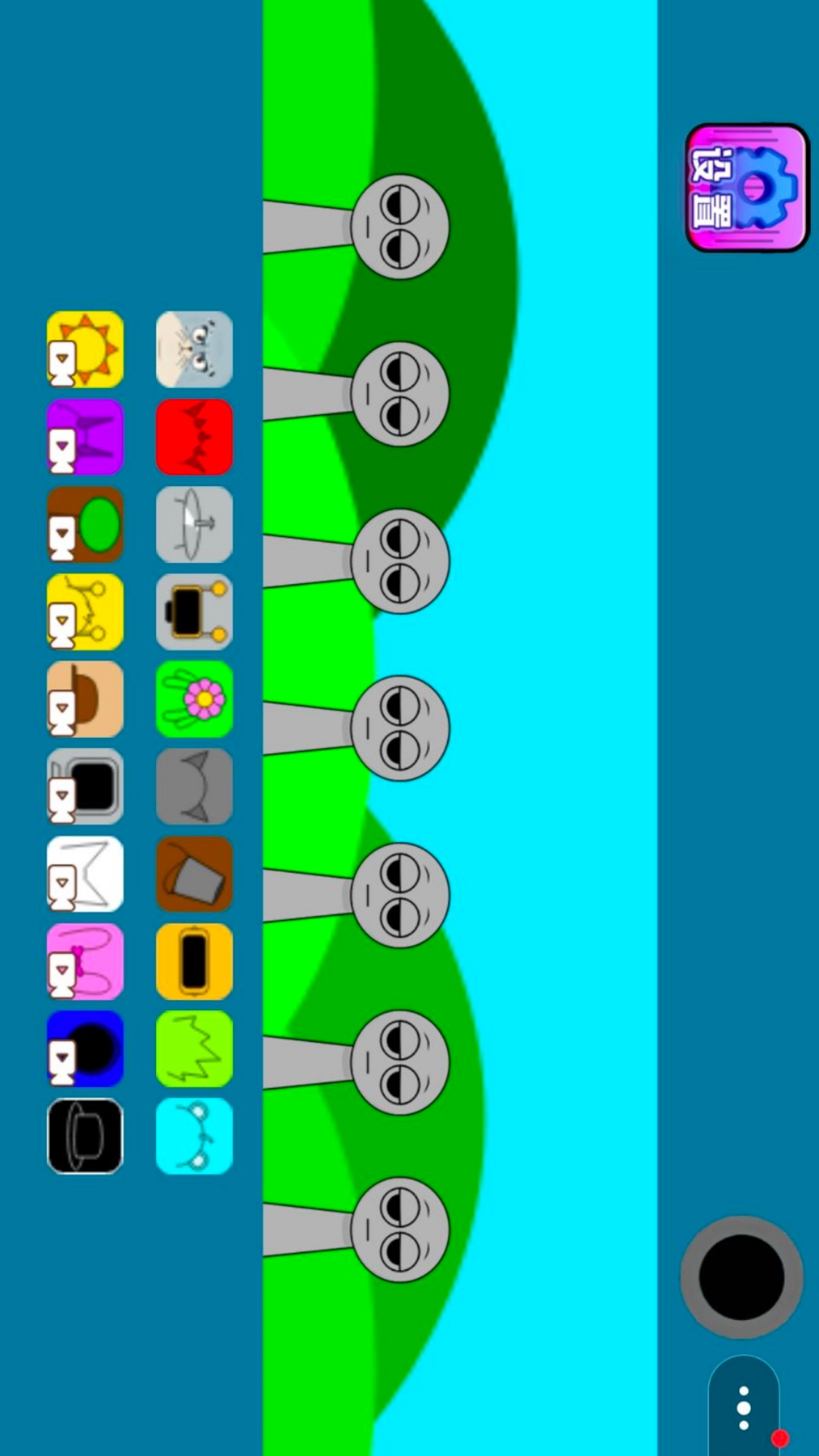Select the tan tile with brown hat
Viewport: 819px width, 1456px height.
click(x=85, y=698)
